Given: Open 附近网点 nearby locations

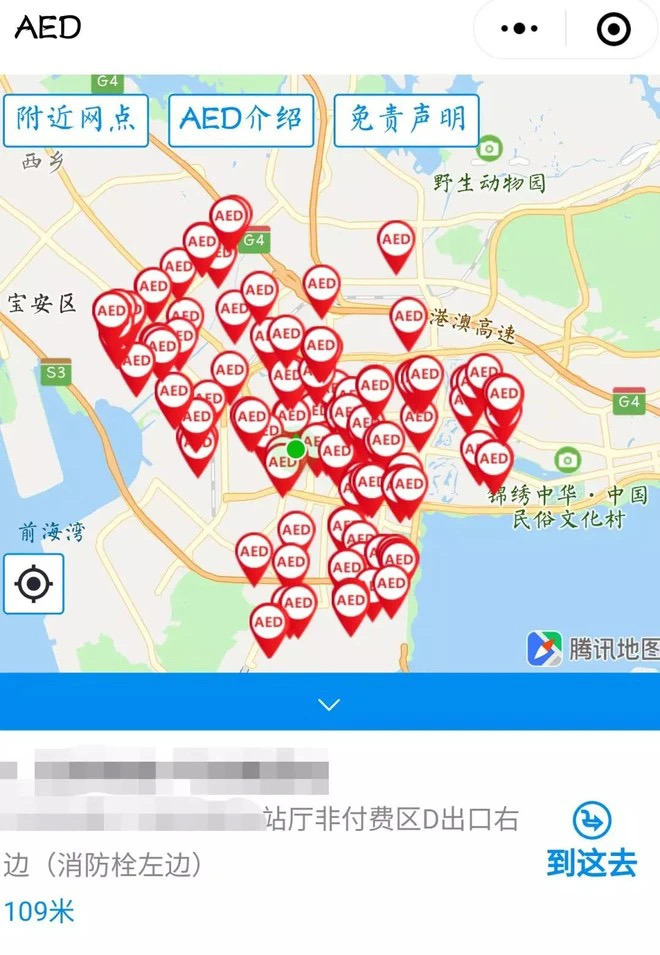Looking at the screenshot, I should coord(76,120).
